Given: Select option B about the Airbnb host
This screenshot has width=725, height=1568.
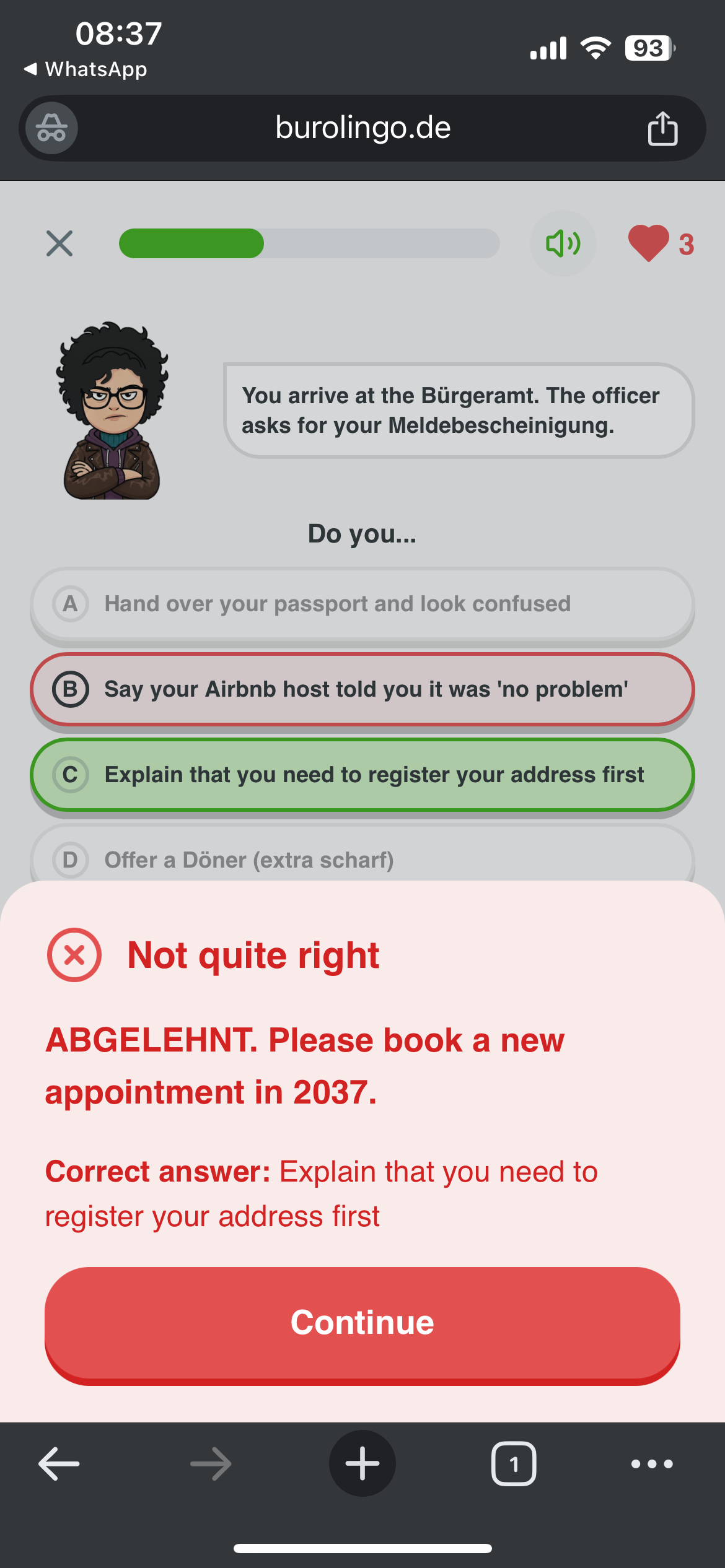Looking at the screenshot, I should pos(362,689).
